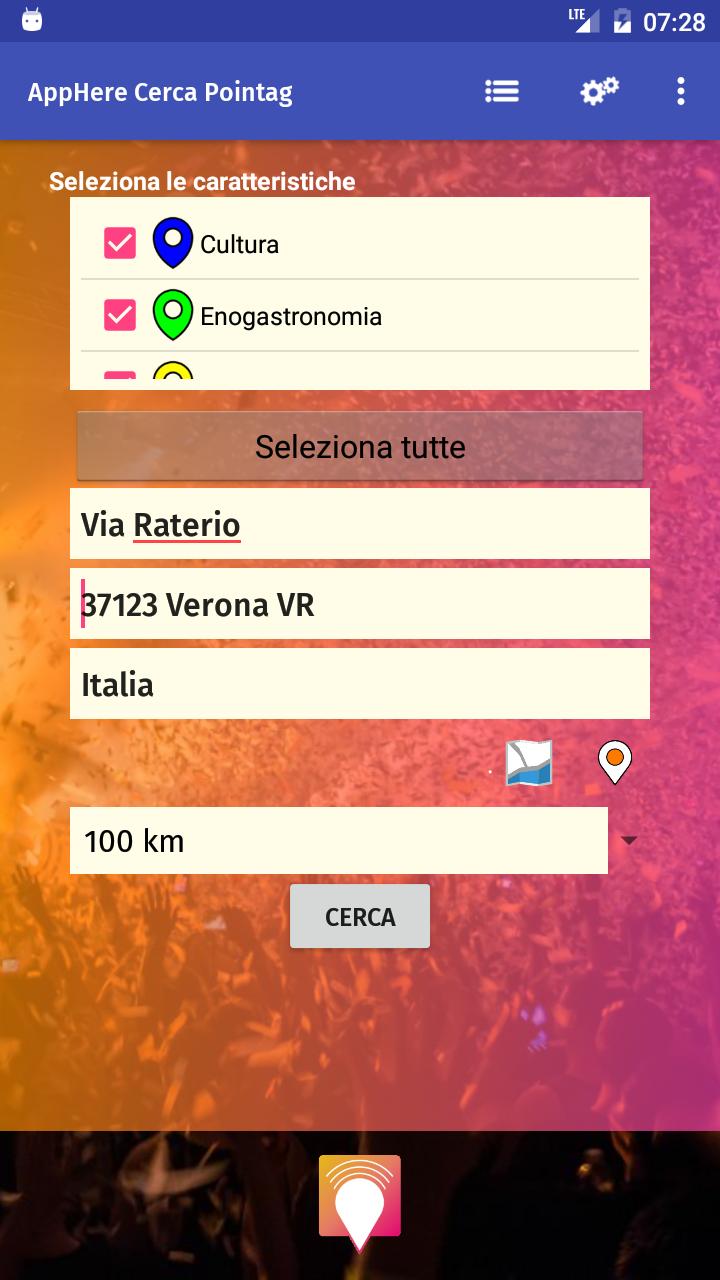
Task: Use current location pin icon
Action: (615, 762)
